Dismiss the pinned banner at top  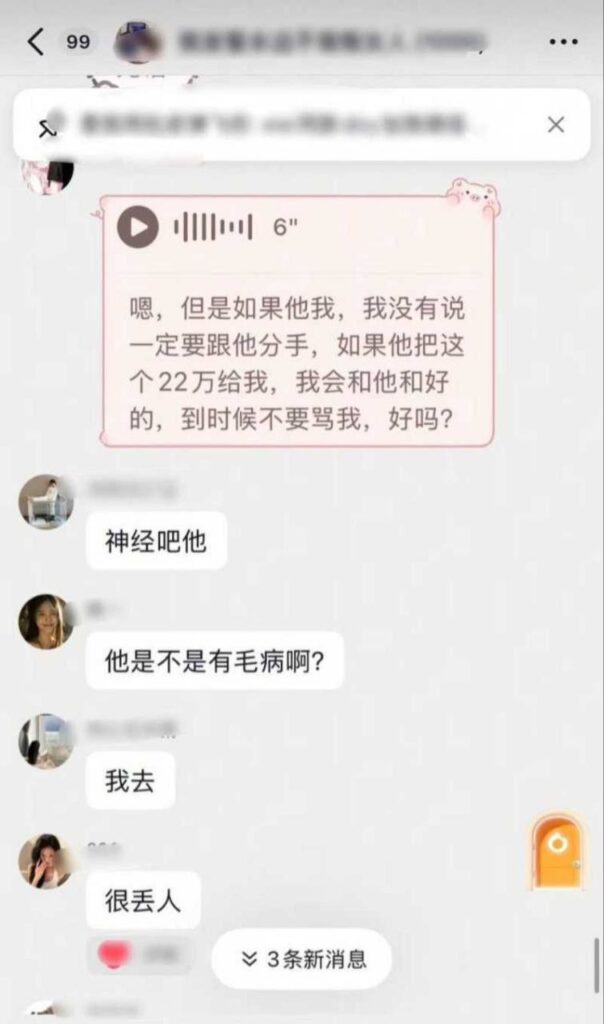556,125
